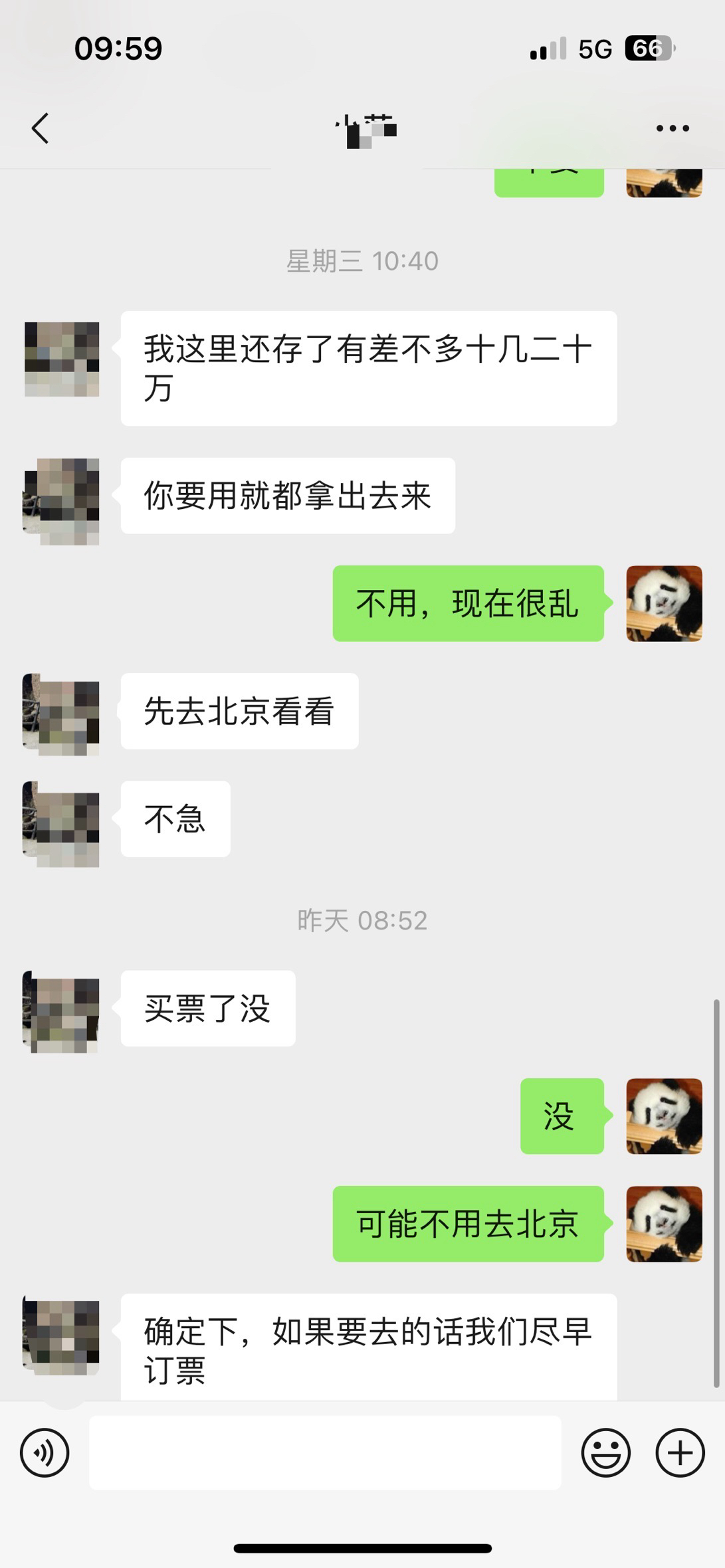This screenshot has width=725, height=1568.
Task: Go back to the chat list
Action: (40, 128)
